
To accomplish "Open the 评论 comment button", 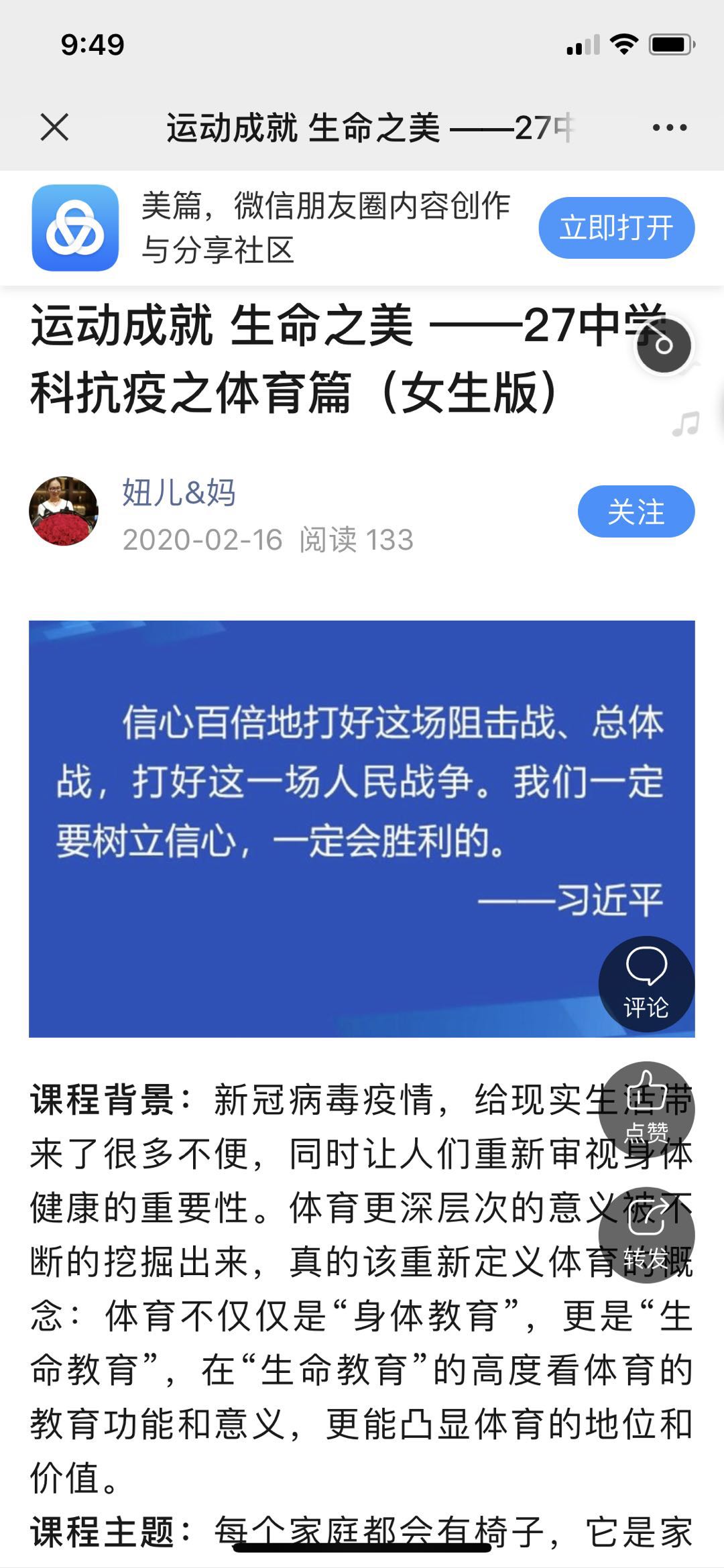I will pos(646,983).
